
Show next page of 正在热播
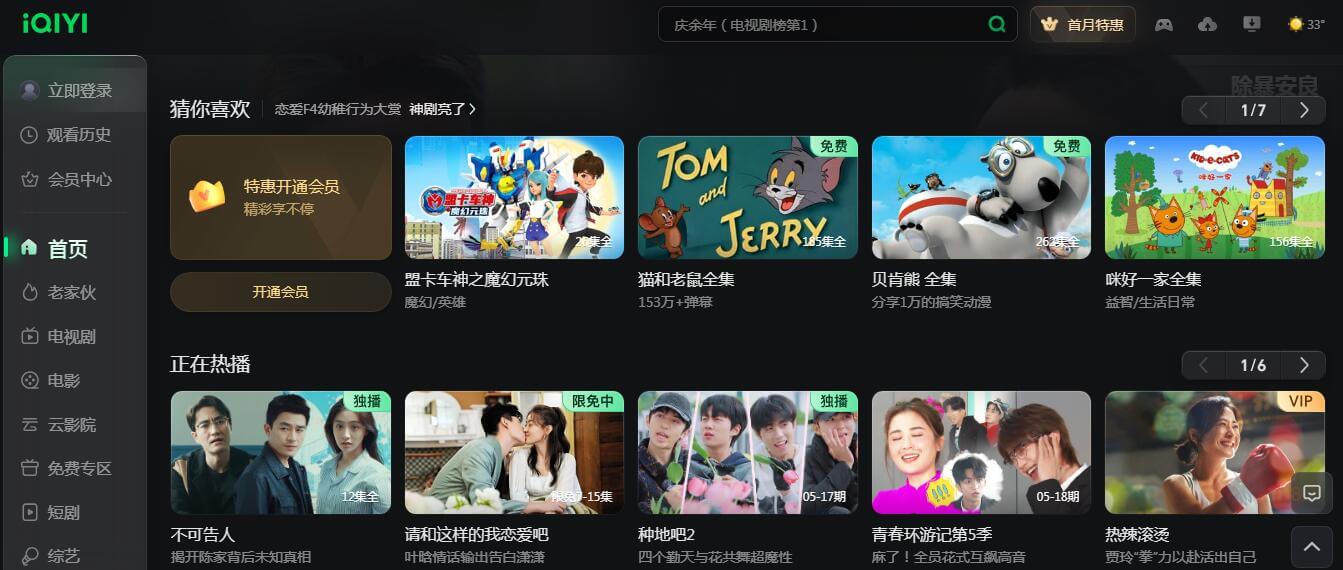coord(1303,365)
